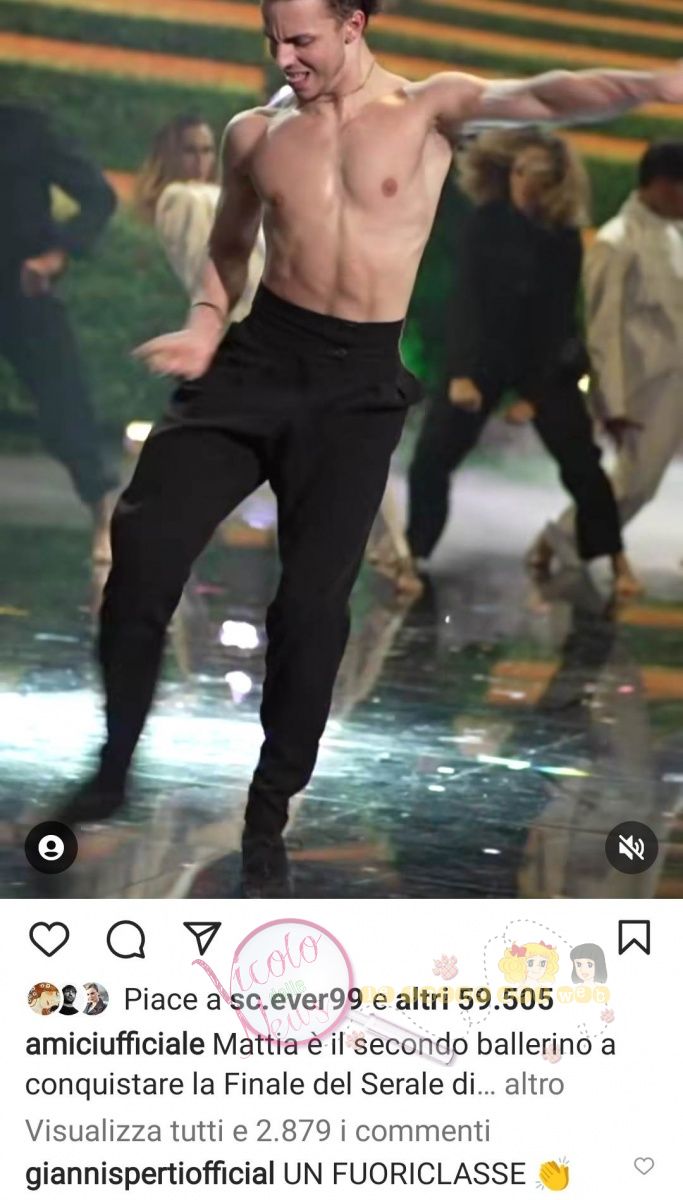Show tagged people in the video

coord(51,848)
